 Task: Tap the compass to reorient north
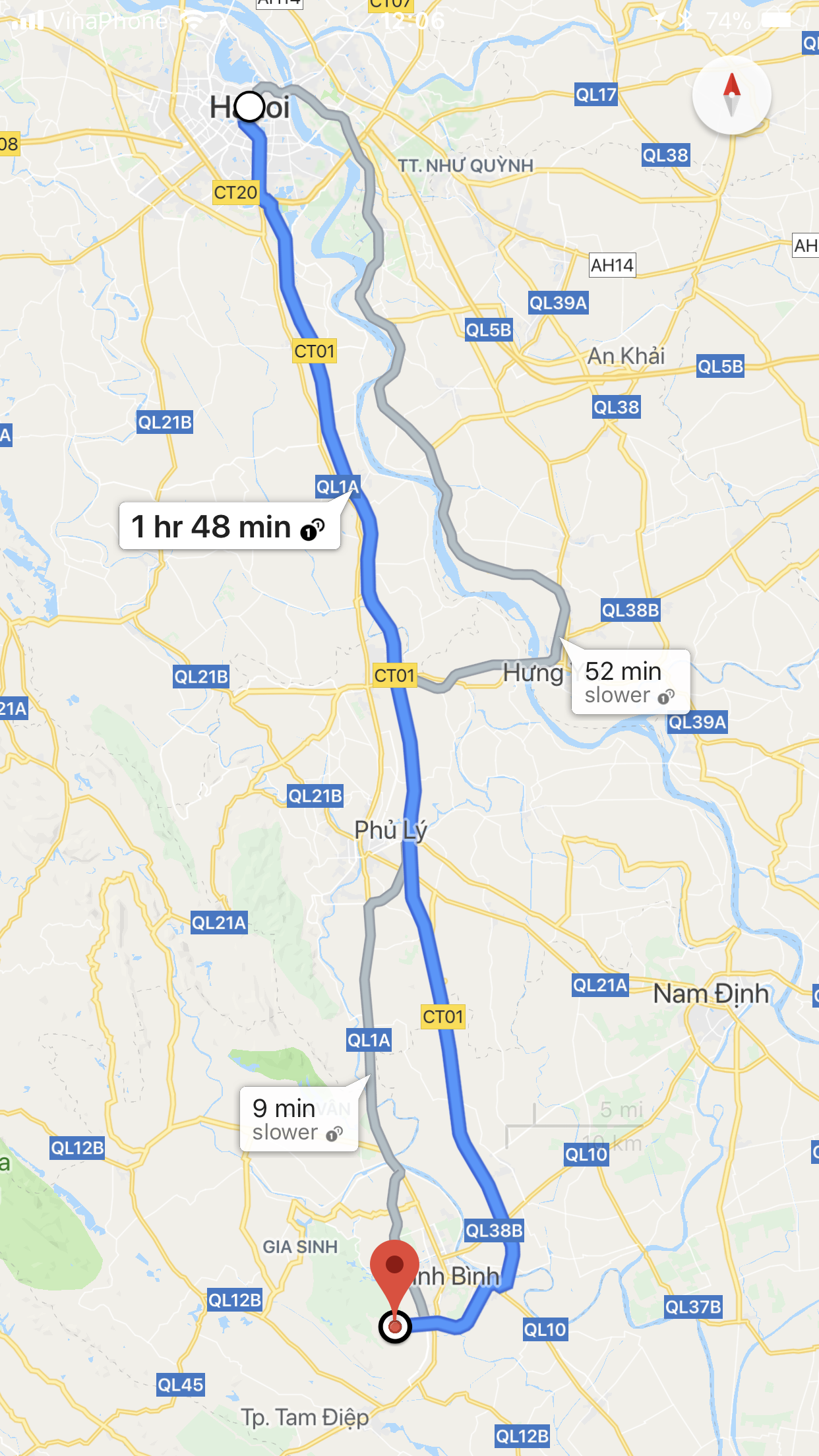click(x=731, y=96)
